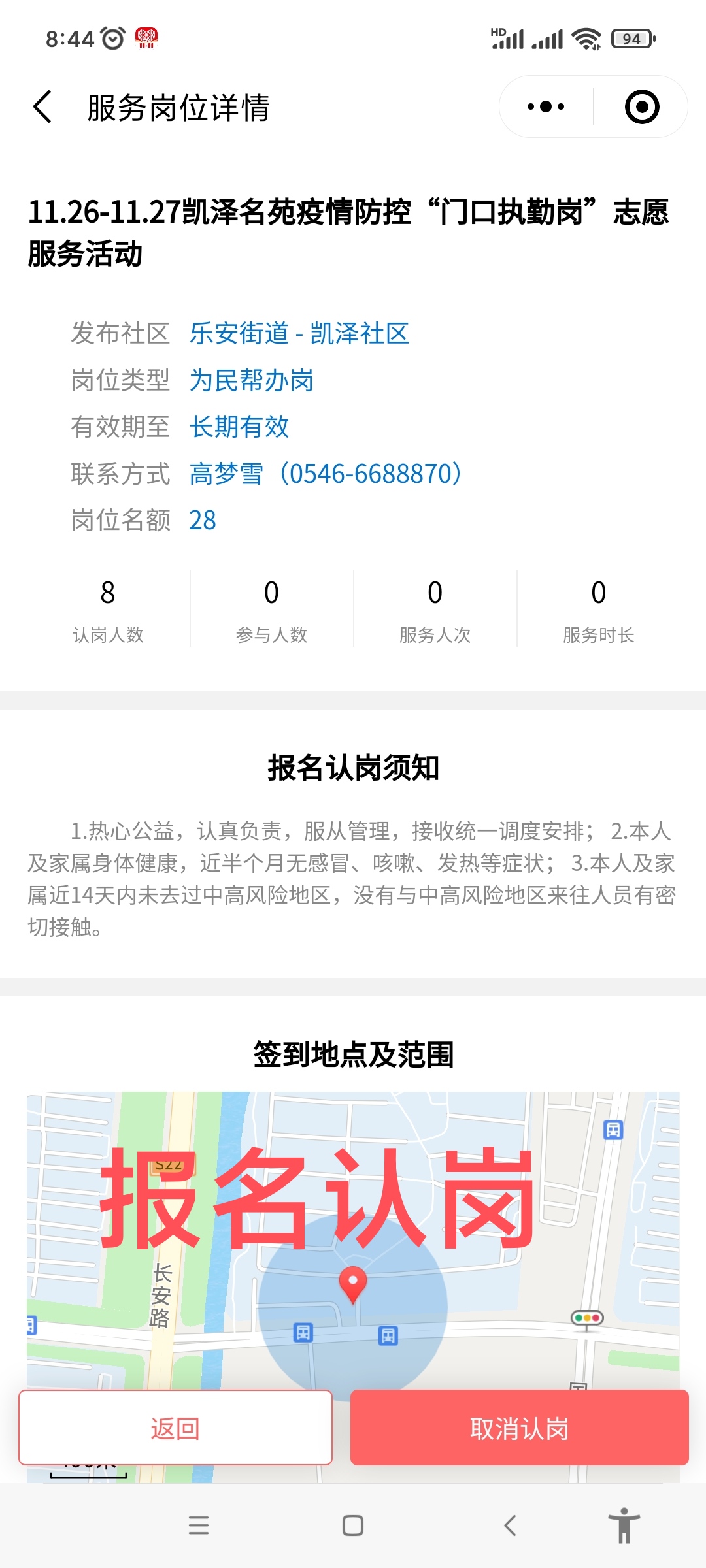Go back using the top-left arrow
706x1568 pixels.
pyautogui.click(x=43, y=107)
